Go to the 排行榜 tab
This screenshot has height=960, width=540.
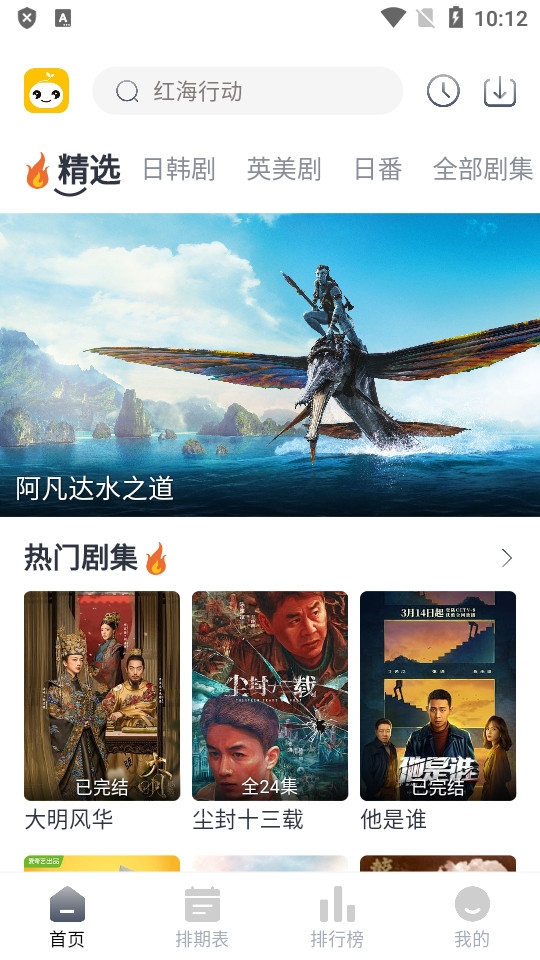click(337, 918)
